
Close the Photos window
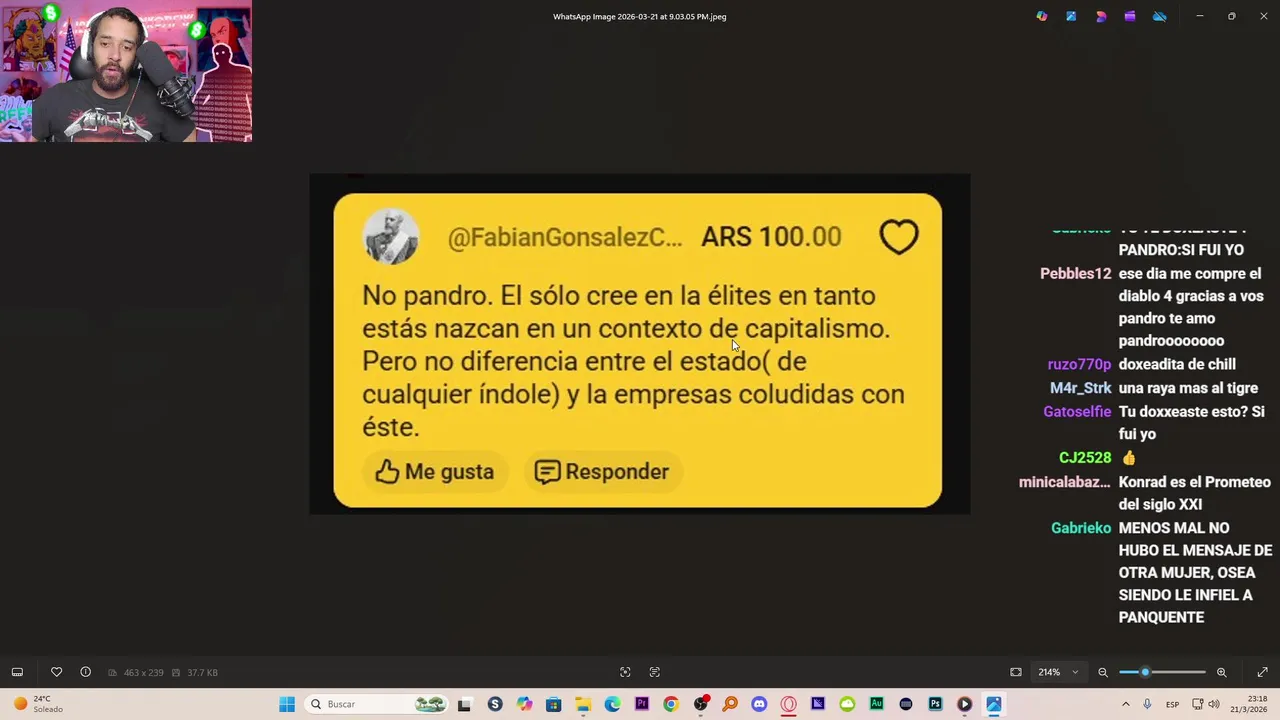tap(1263, 16)
